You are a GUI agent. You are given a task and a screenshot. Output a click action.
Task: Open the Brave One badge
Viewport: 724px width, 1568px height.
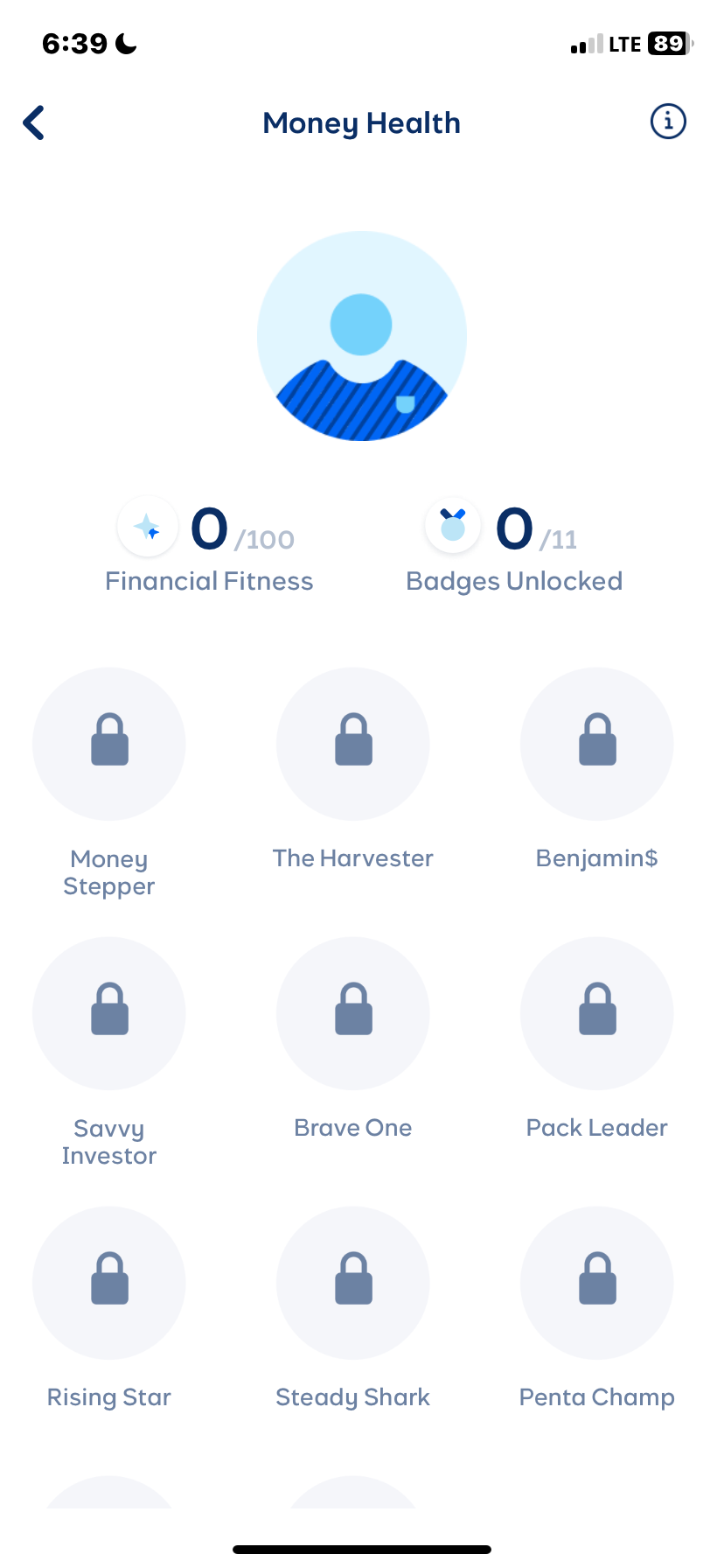click(352, 1013)
